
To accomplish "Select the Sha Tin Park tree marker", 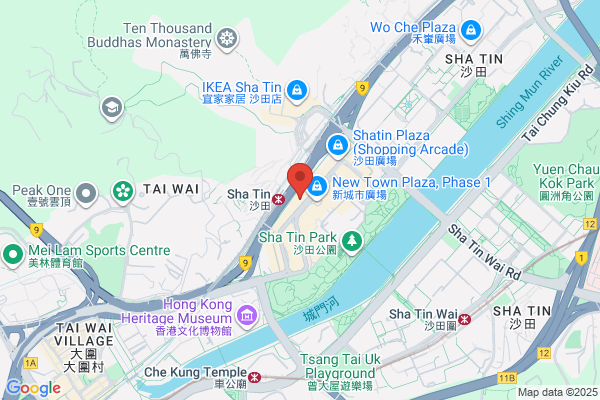I will tap(352, 242).
